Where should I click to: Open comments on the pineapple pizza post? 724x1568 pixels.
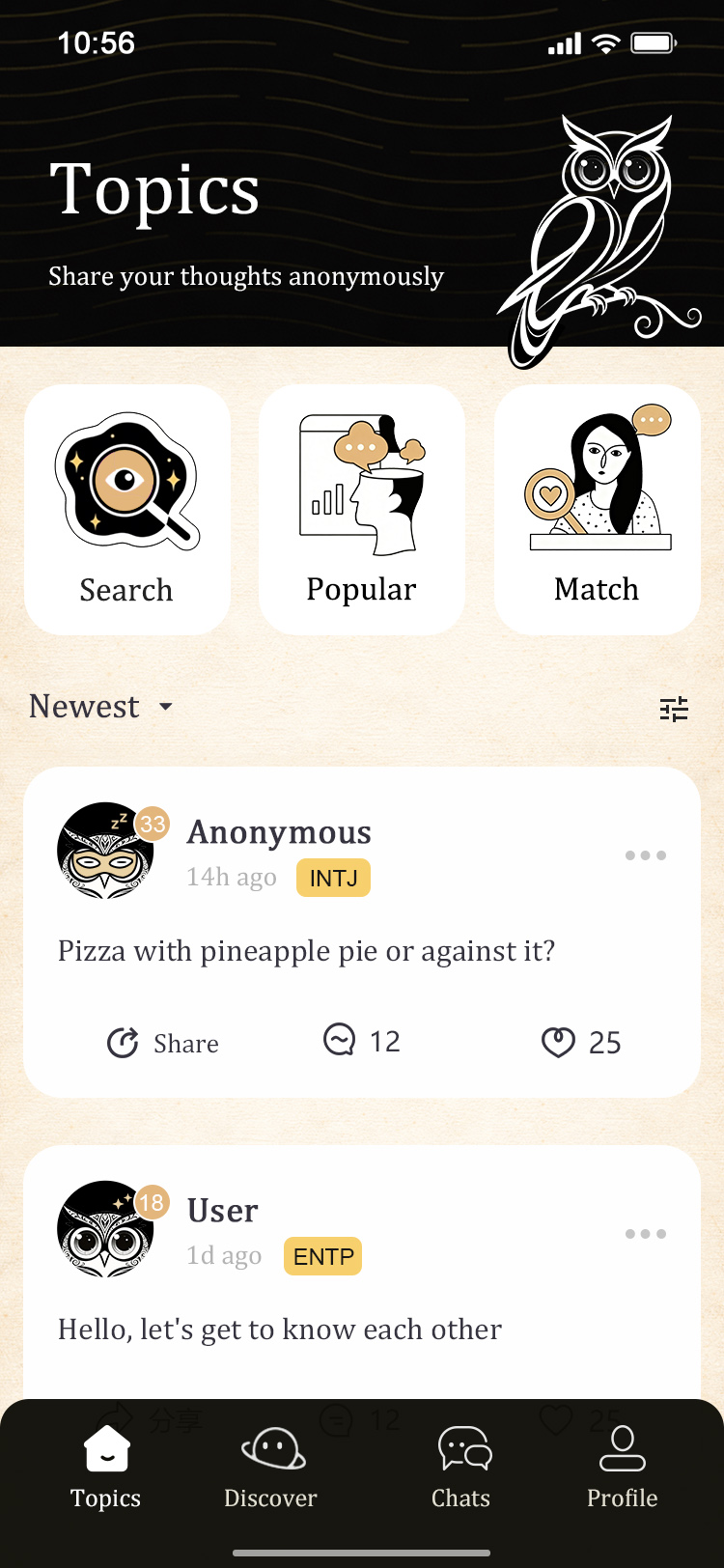coord(339,1041)
